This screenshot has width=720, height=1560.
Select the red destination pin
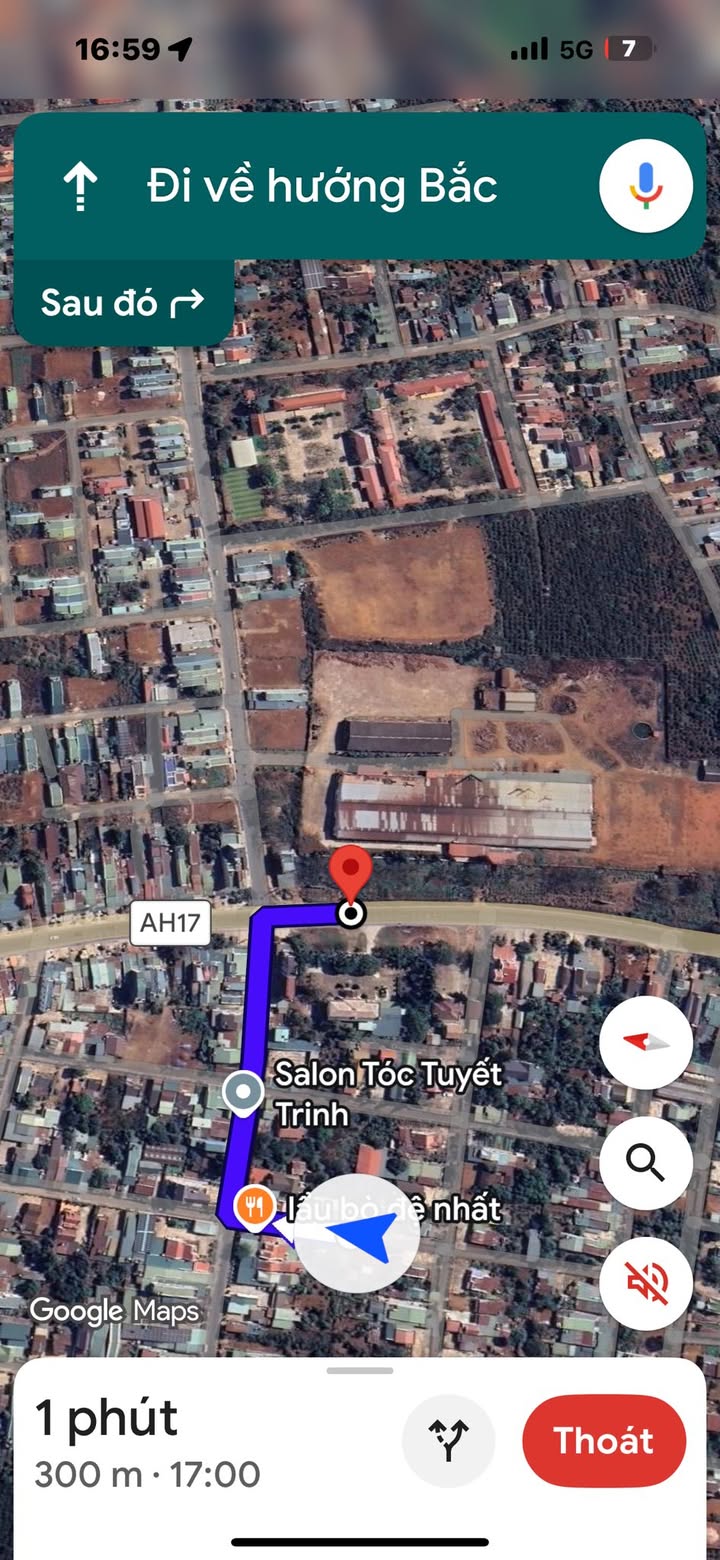click(x=350, y=872)
